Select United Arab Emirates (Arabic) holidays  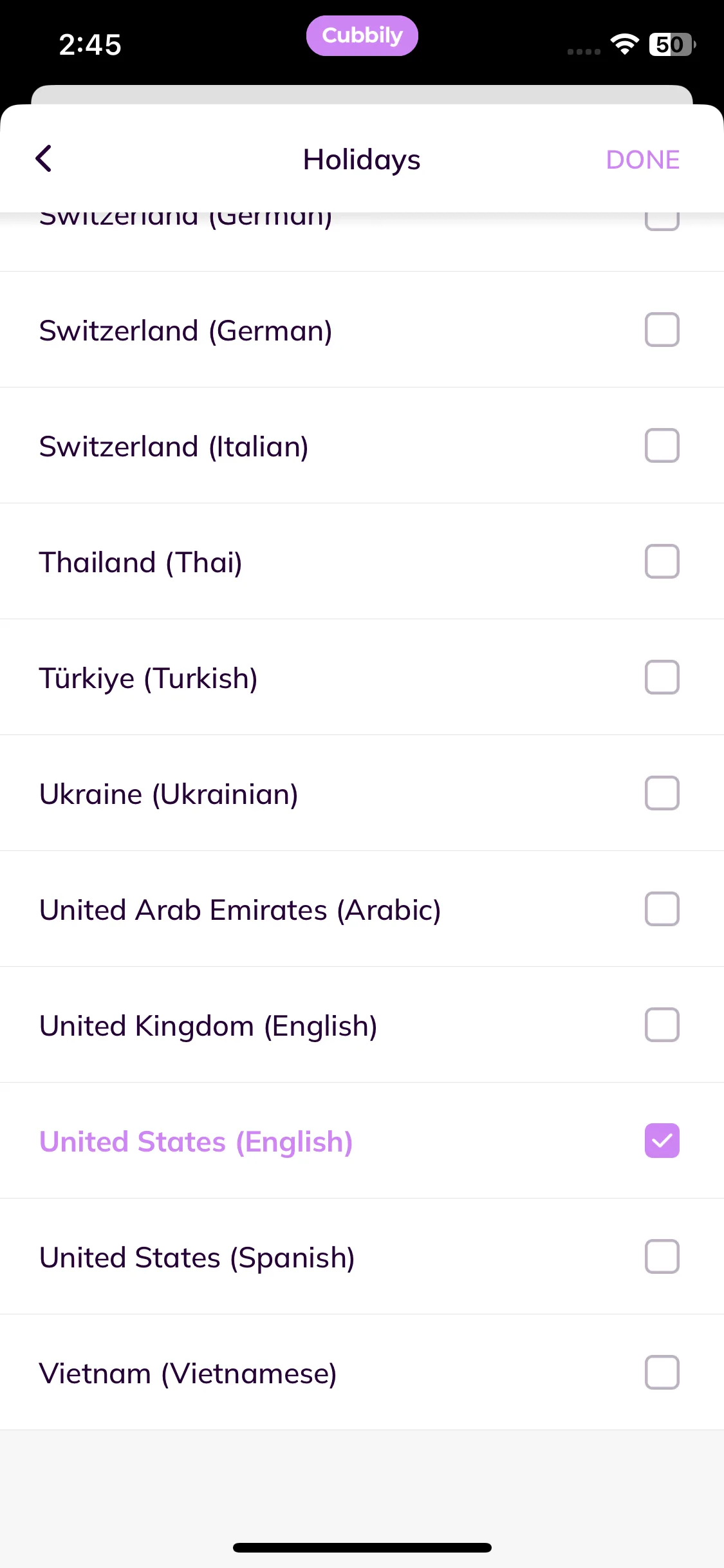662,909
